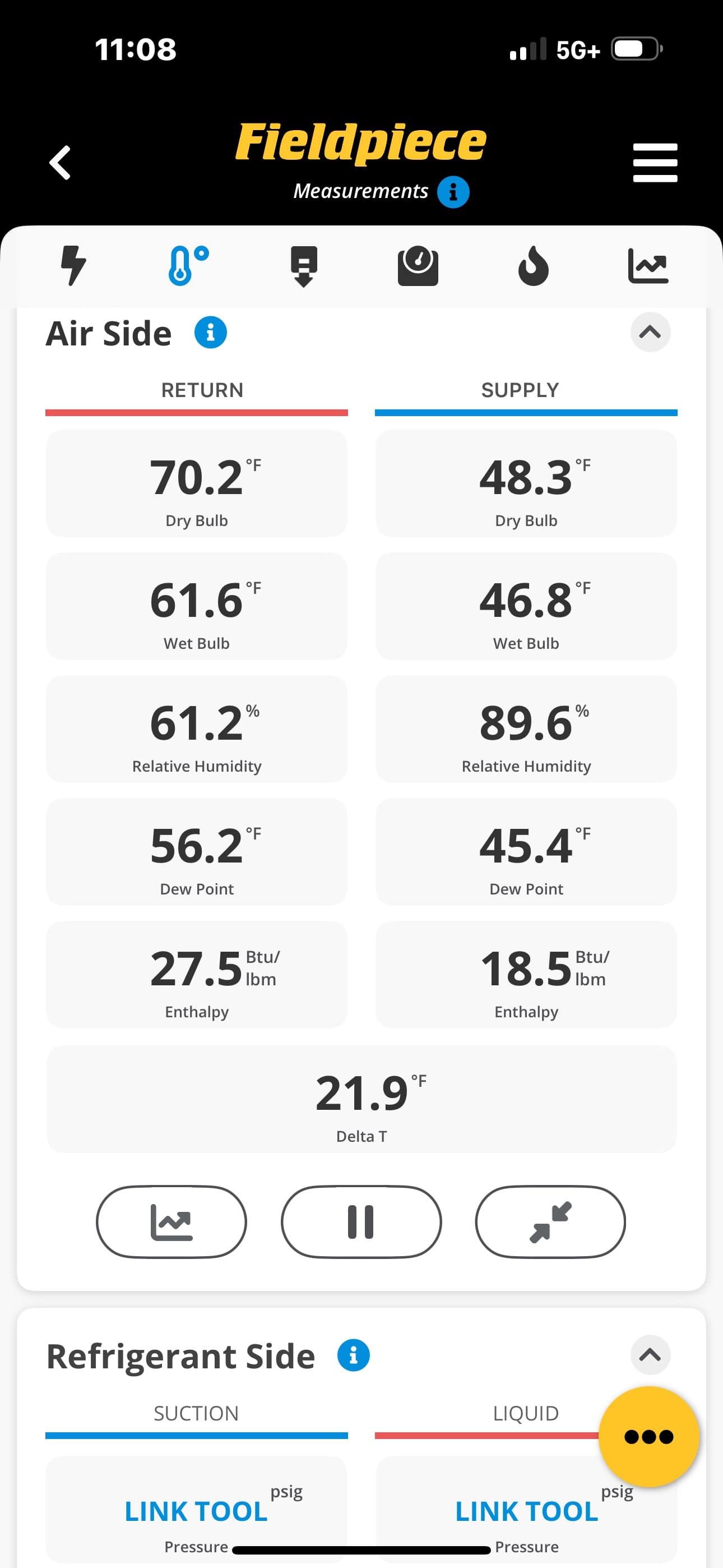This screenshot has height=1568, width=723.
Task: Switch to the airflow vent tab
Action: point(303,265)
